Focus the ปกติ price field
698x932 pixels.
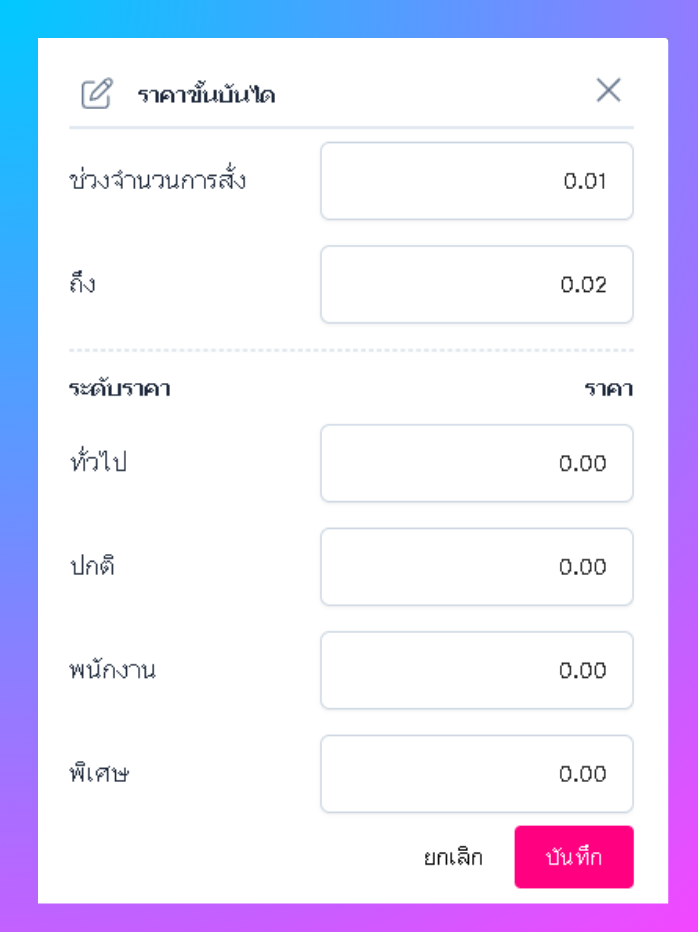coord(476,567)
